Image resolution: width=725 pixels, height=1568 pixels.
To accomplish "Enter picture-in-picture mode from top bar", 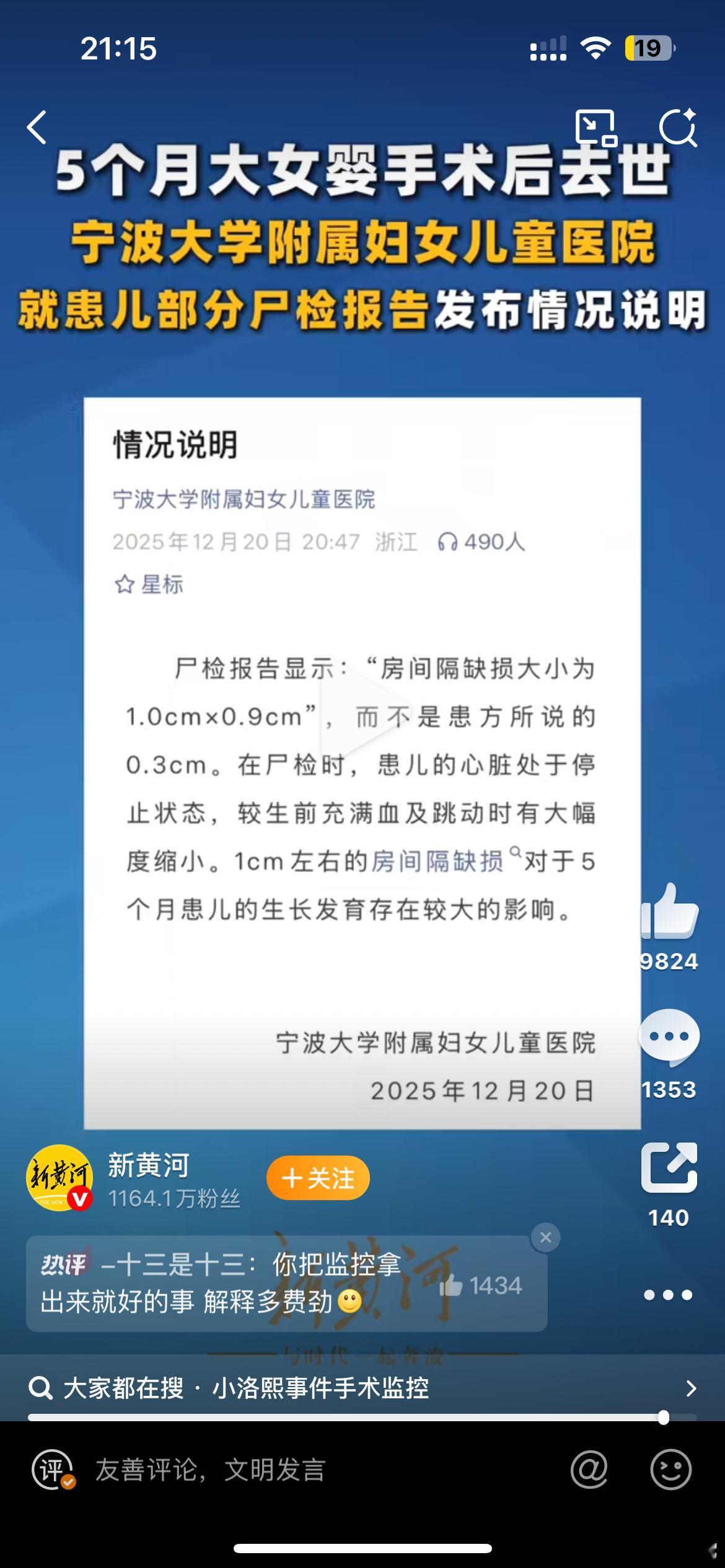I will pos(597,127).
